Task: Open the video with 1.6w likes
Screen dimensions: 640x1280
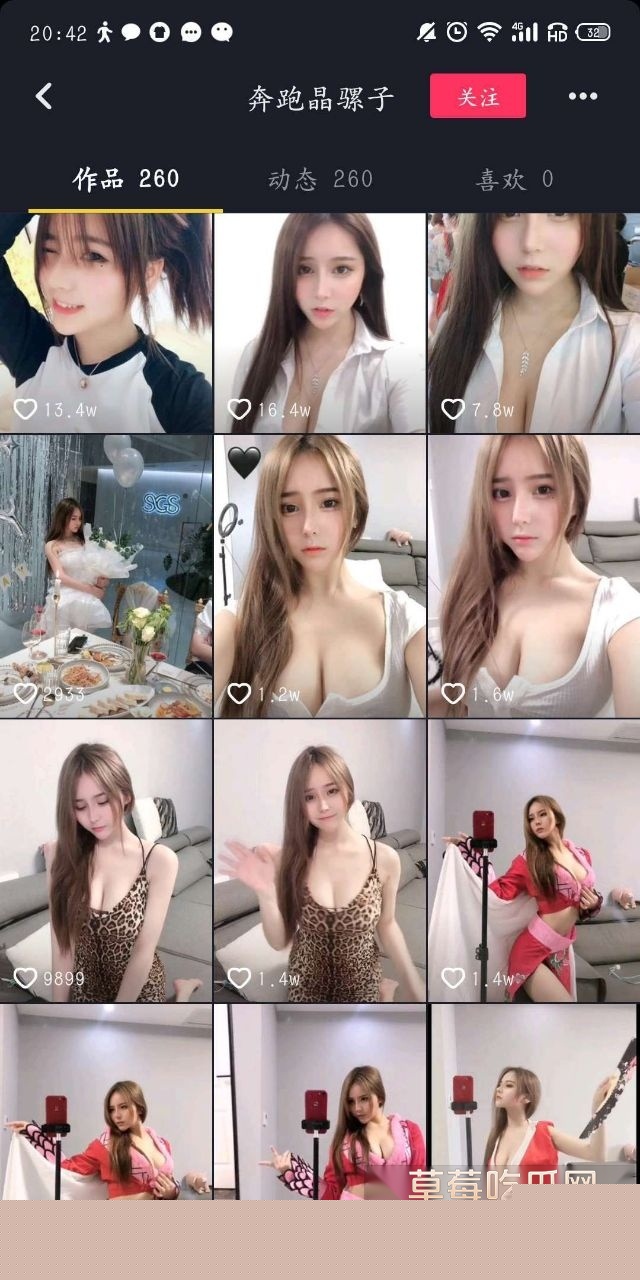Action: [534, 576]
